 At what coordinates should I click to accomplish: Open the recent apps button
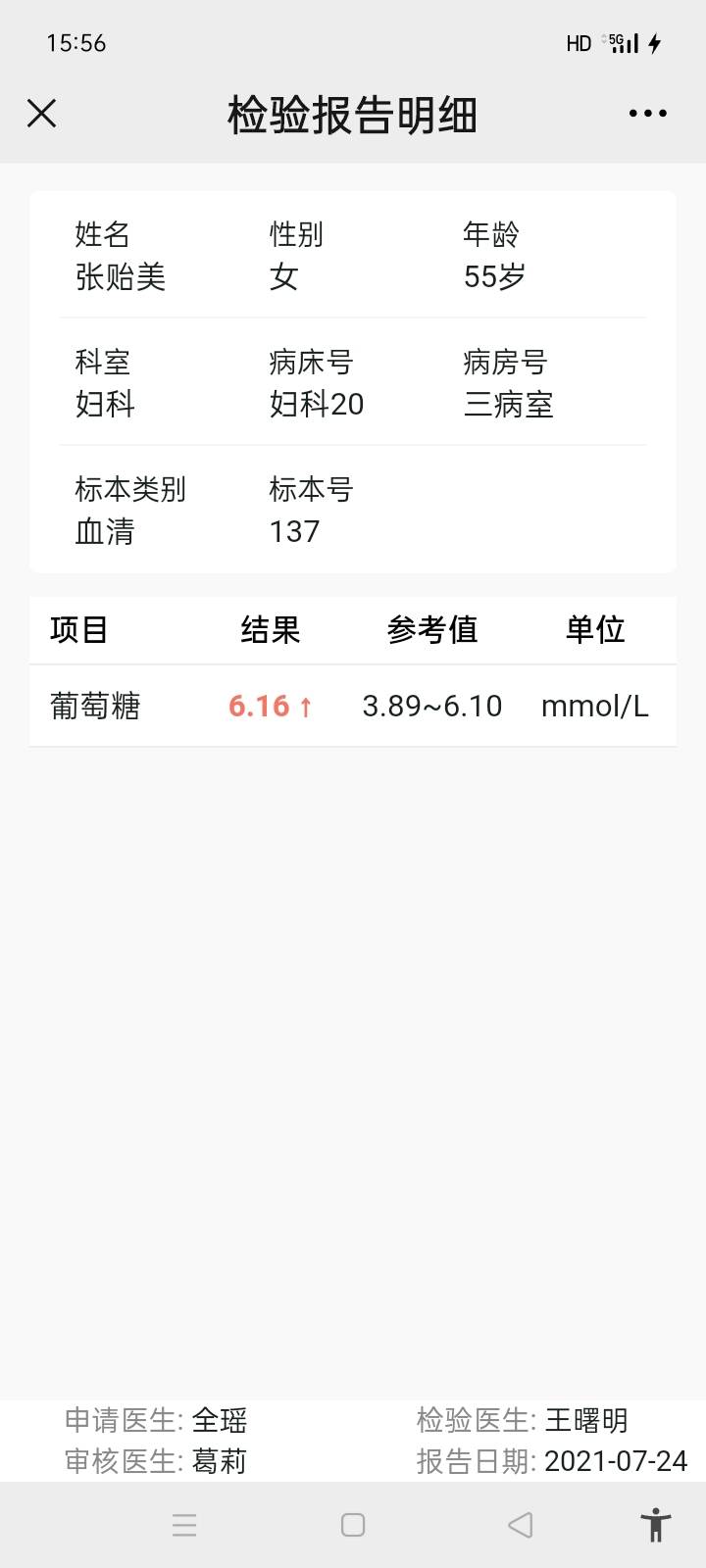point(184,1524)
